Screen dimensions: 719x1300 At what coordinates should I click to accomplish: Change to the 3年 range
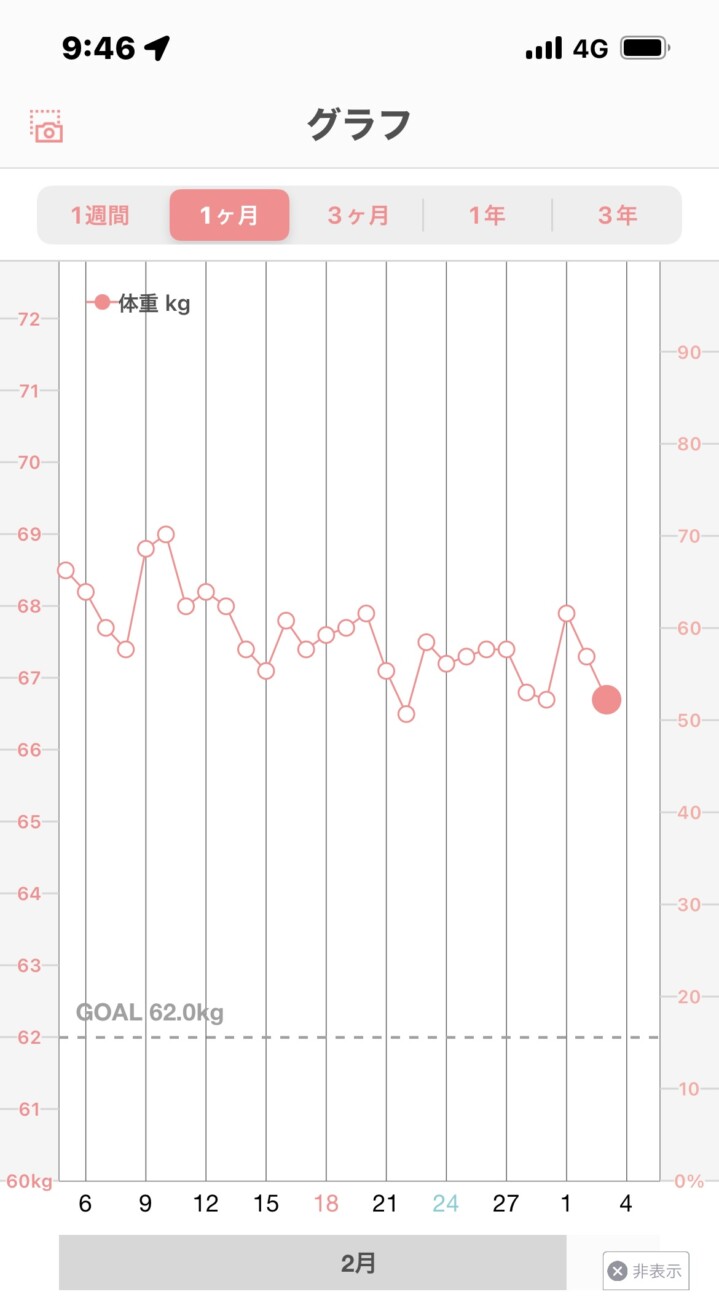[617, 215]
